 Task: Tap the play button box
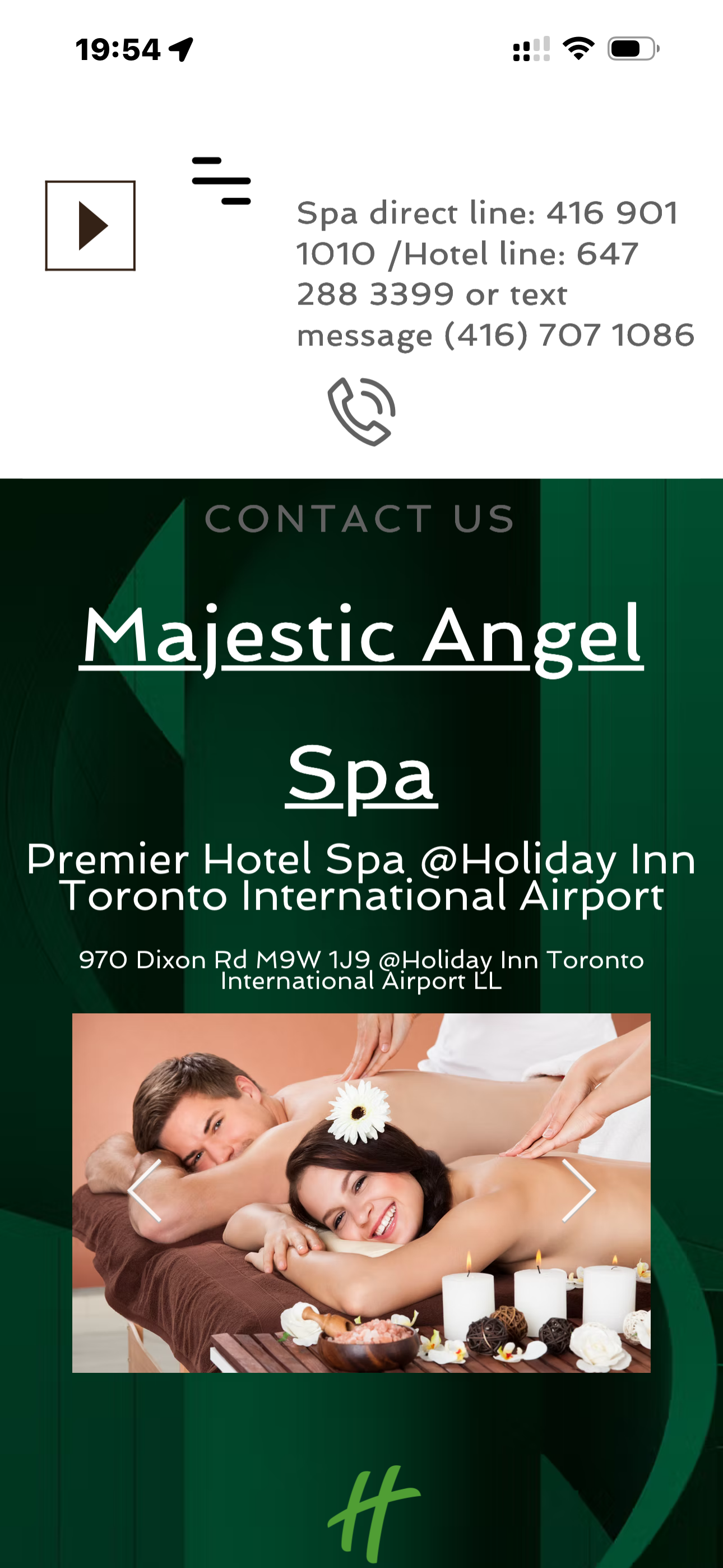tap(90, 225)
